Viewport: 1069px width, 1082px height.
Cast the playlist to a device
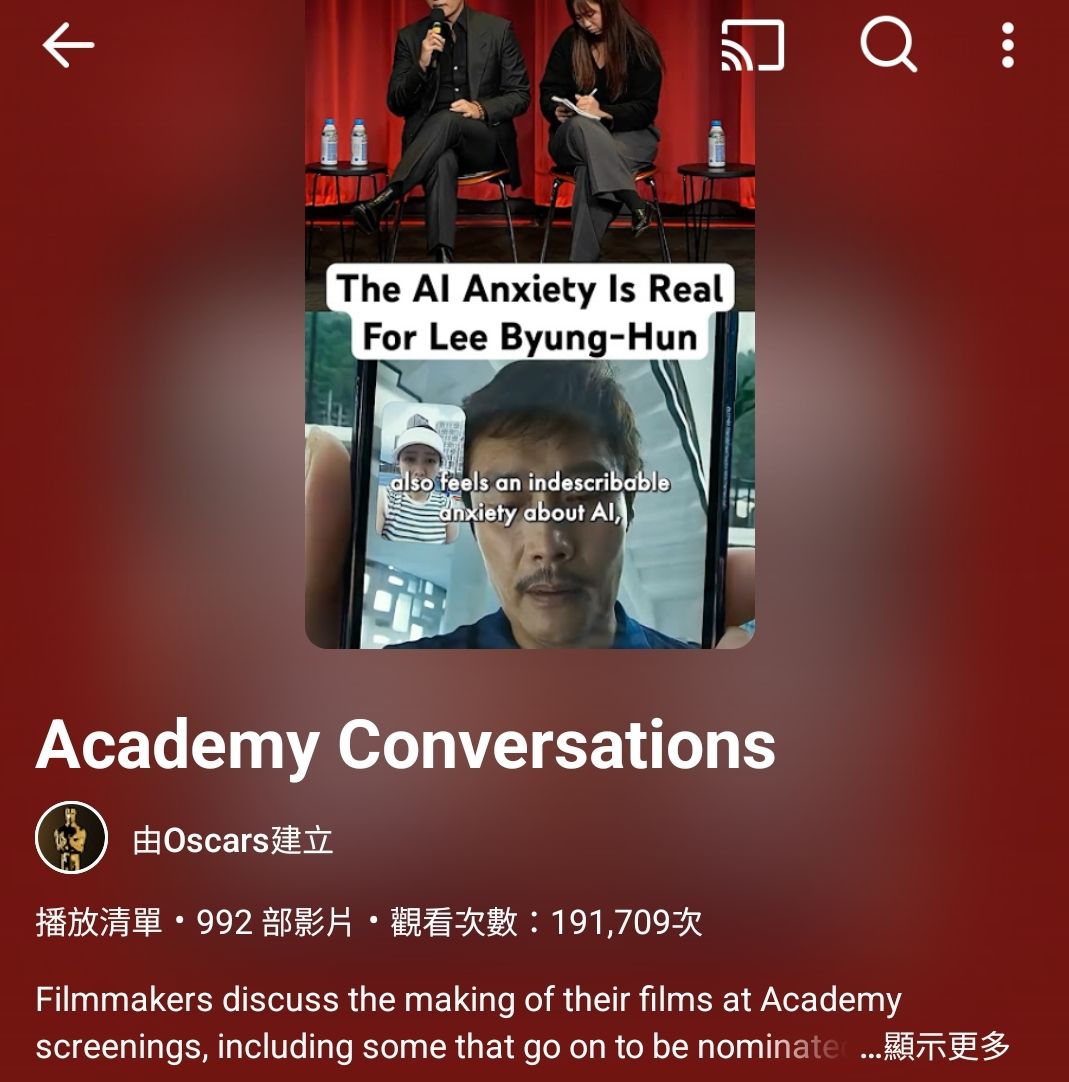tap(752, 46)
